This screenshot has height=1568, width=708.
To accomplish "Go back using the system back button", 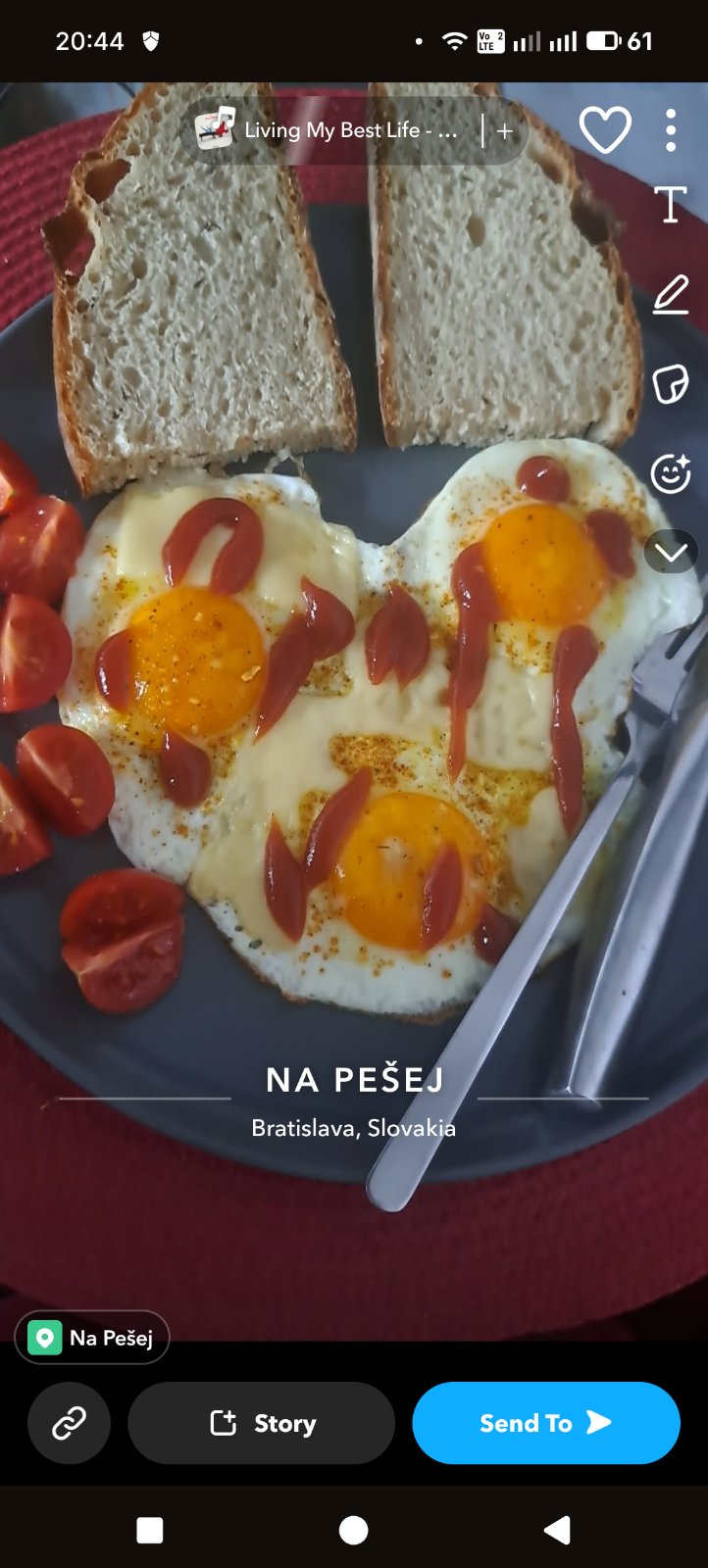I will tap(557, 1530).
